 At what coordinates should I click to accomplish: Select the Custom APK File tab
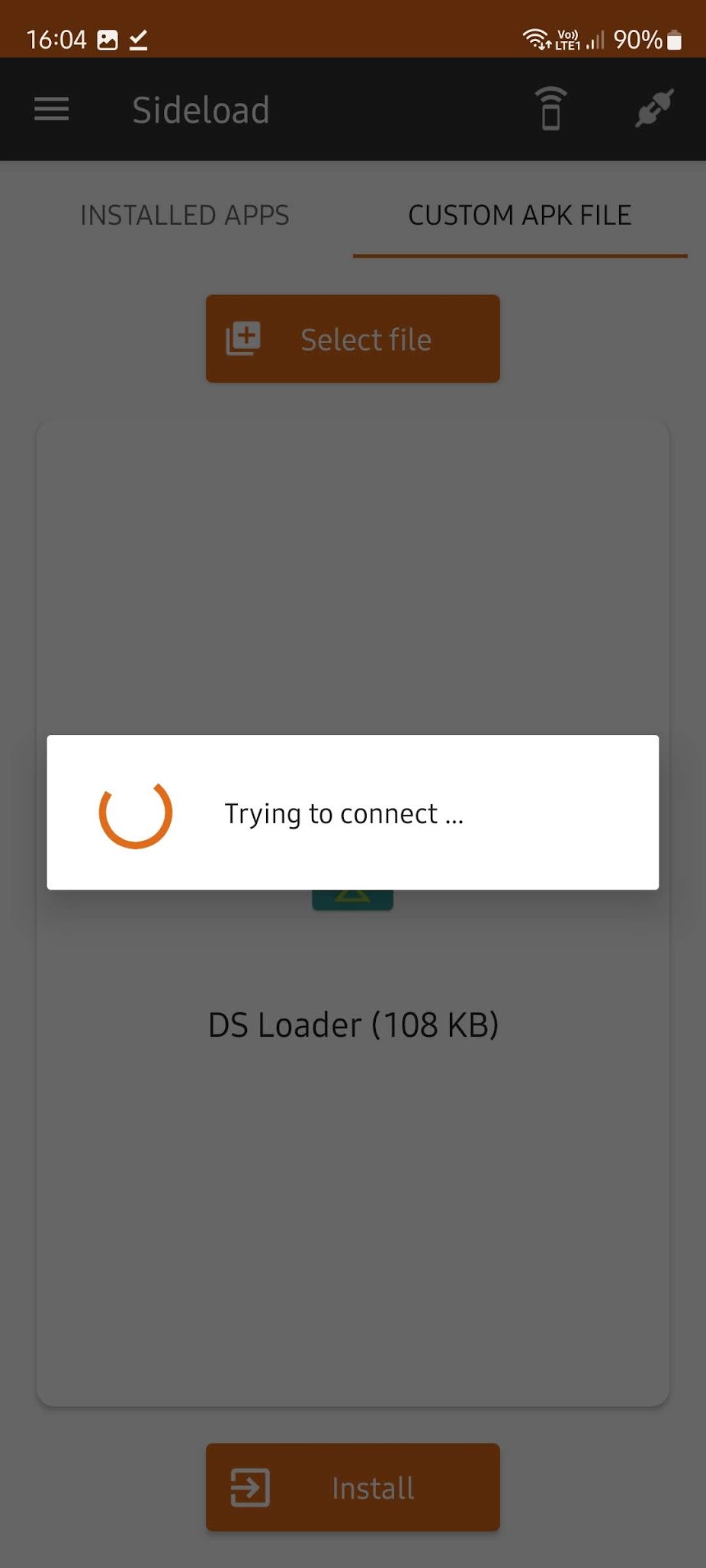(520, 215)
